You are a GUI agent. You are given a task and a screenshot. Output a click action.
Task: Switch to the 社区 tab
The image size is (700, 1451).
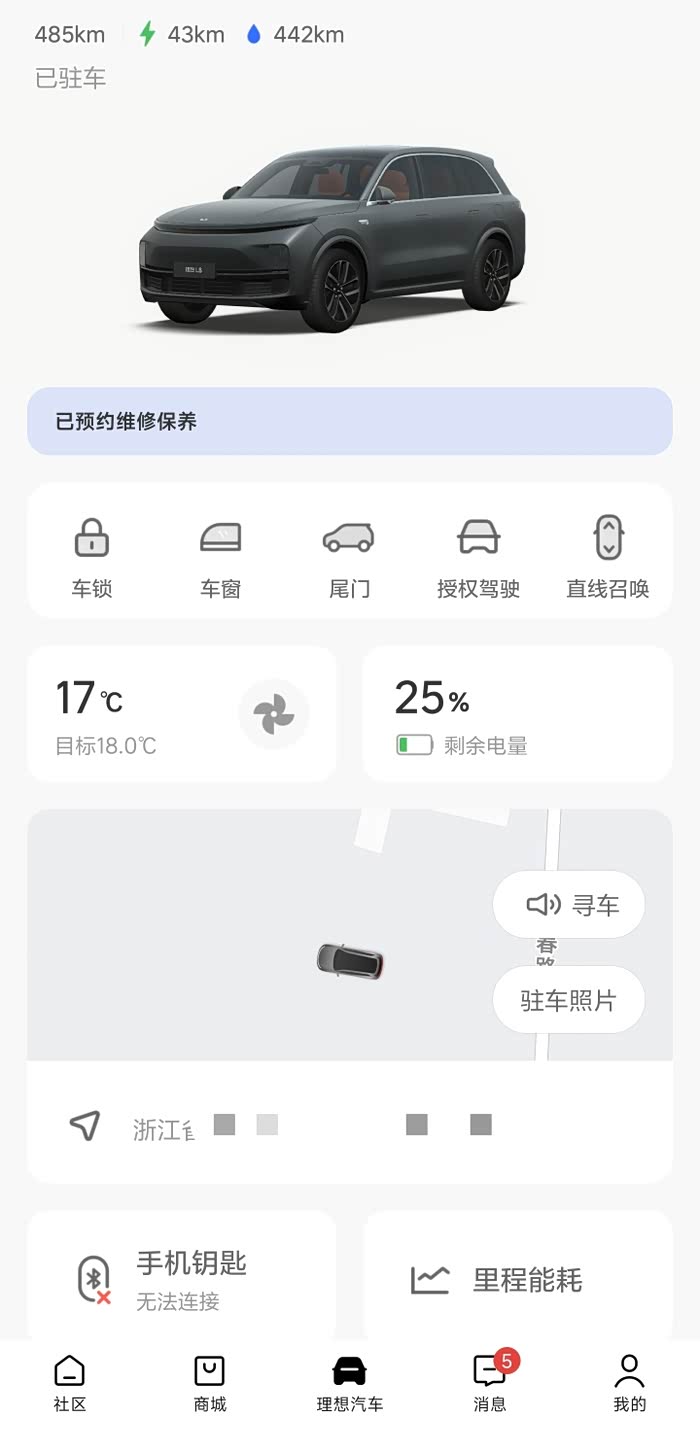(70, 1383)
